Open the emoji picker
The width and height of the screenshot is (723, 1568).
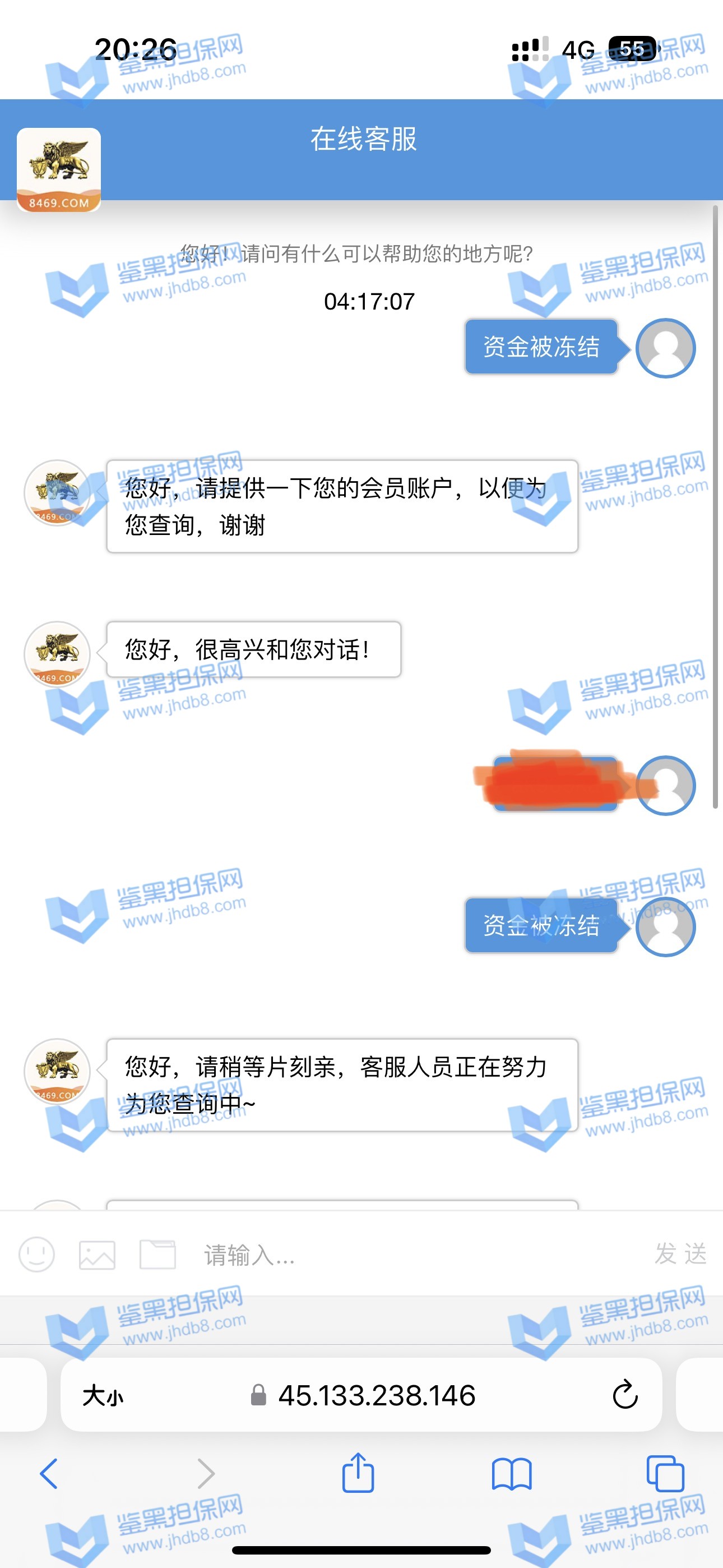pos(36,1255)
